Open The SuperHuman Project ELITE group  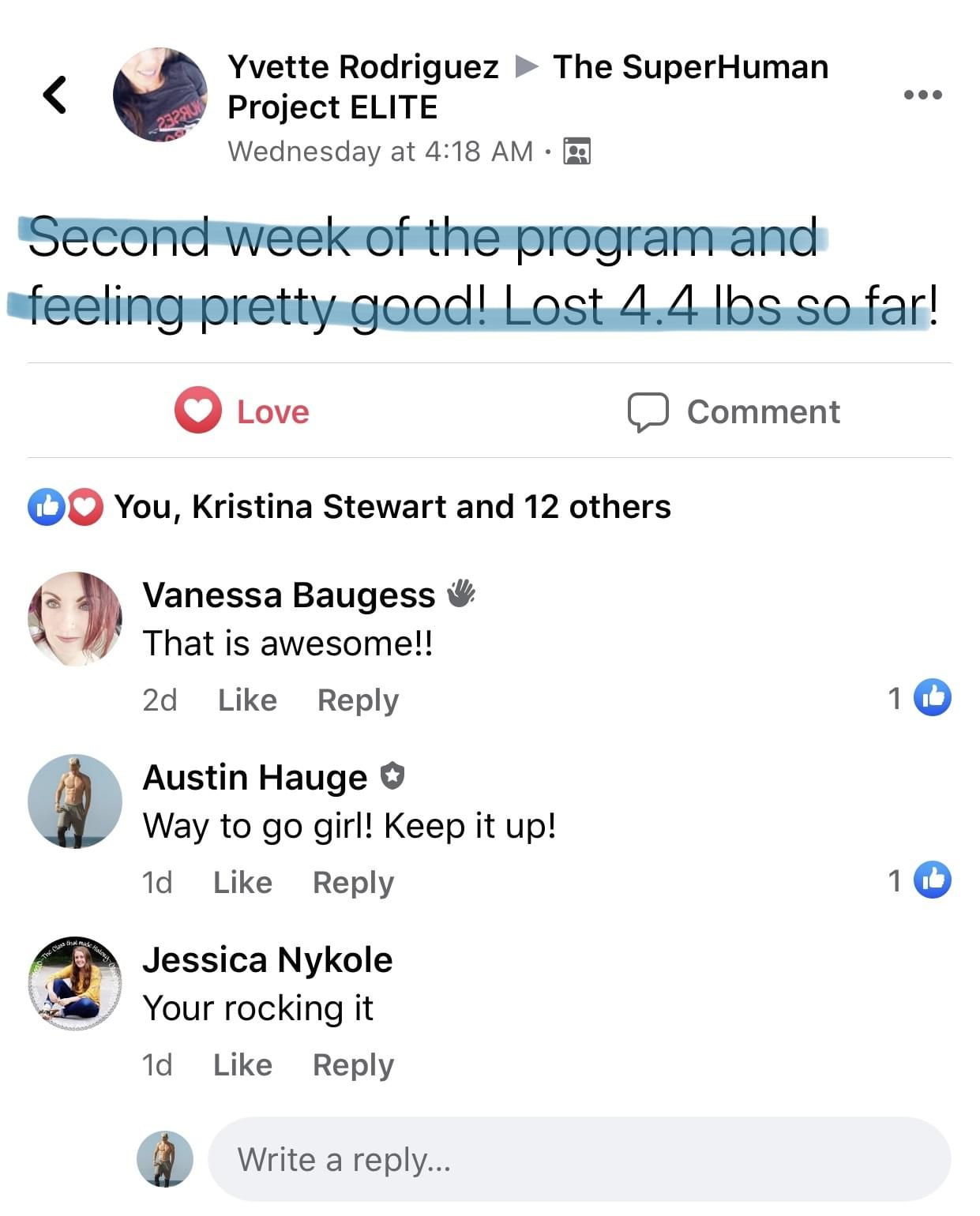(689, 67)
